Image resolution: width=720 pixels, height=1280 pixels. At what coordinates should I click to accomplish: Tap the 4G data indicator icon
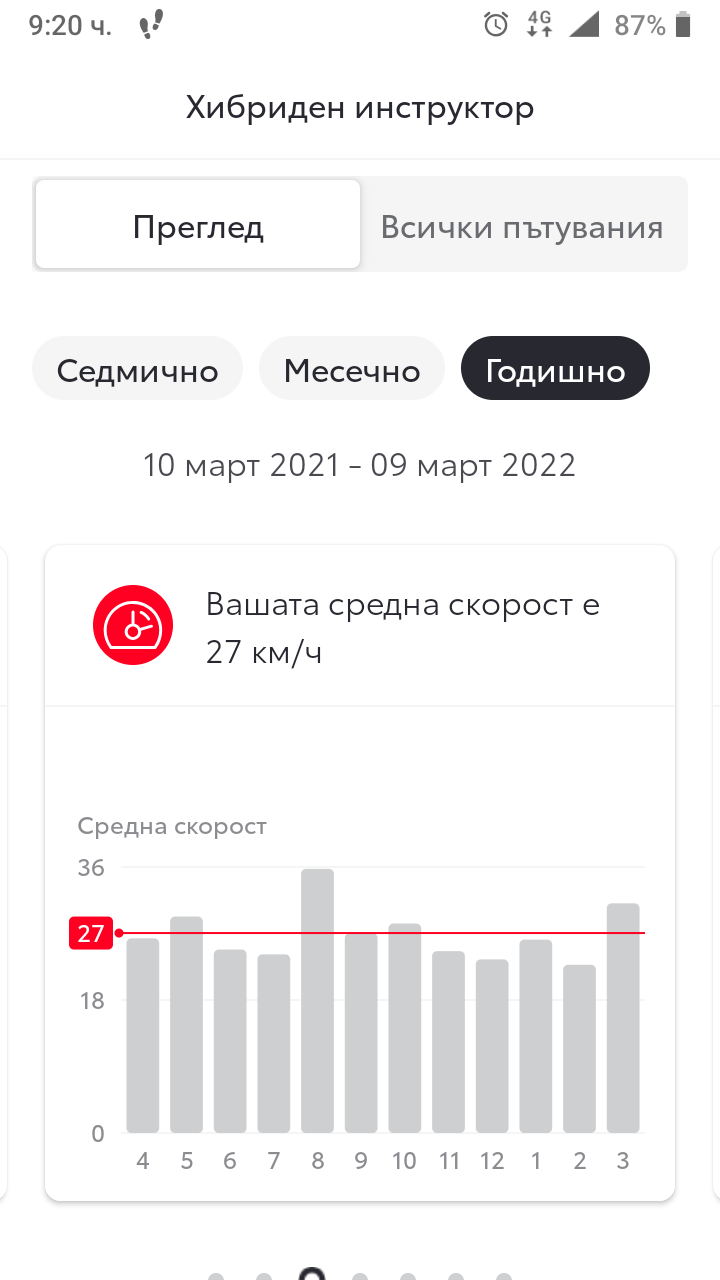[x=538, y=24]
